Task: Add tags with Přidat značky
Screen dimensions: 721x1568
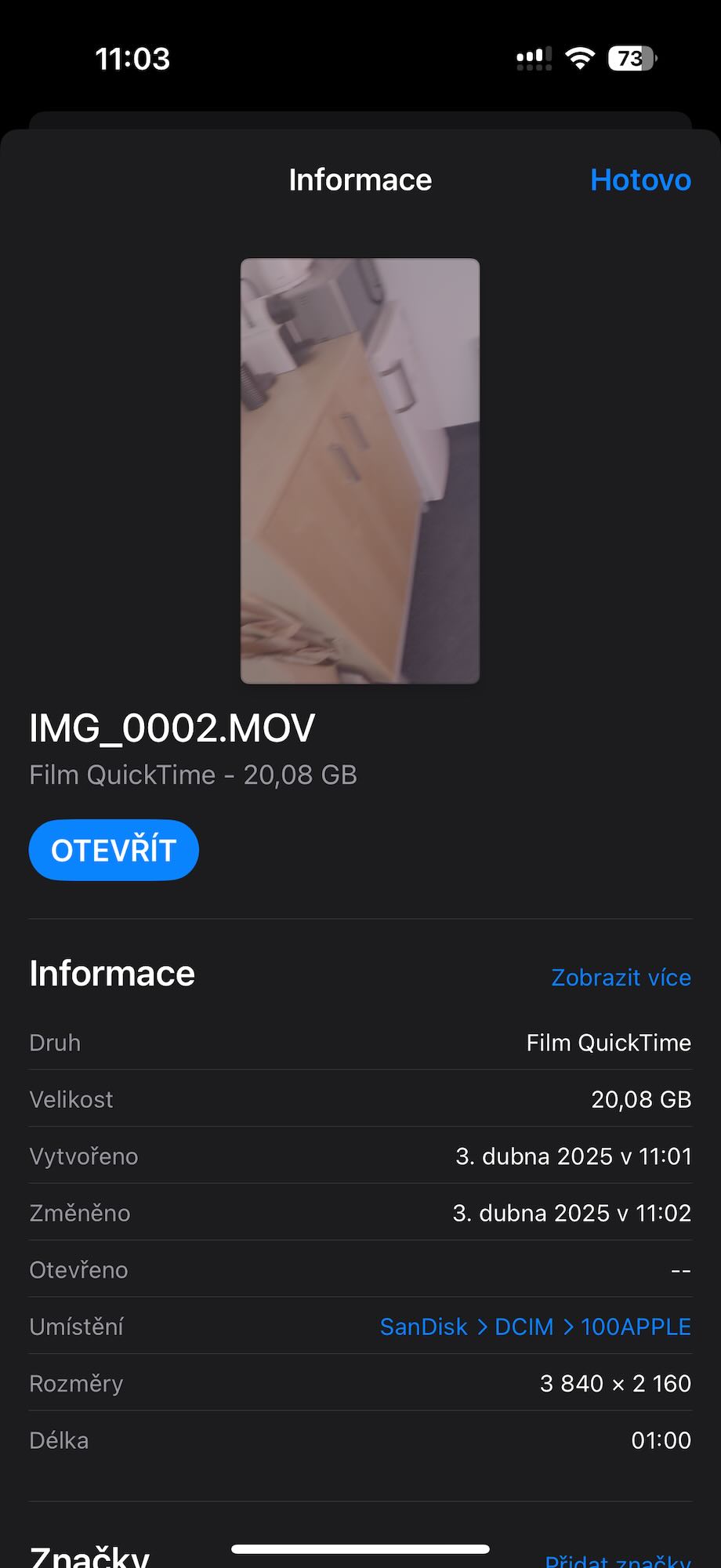Action: click(x=618, y=1560)
